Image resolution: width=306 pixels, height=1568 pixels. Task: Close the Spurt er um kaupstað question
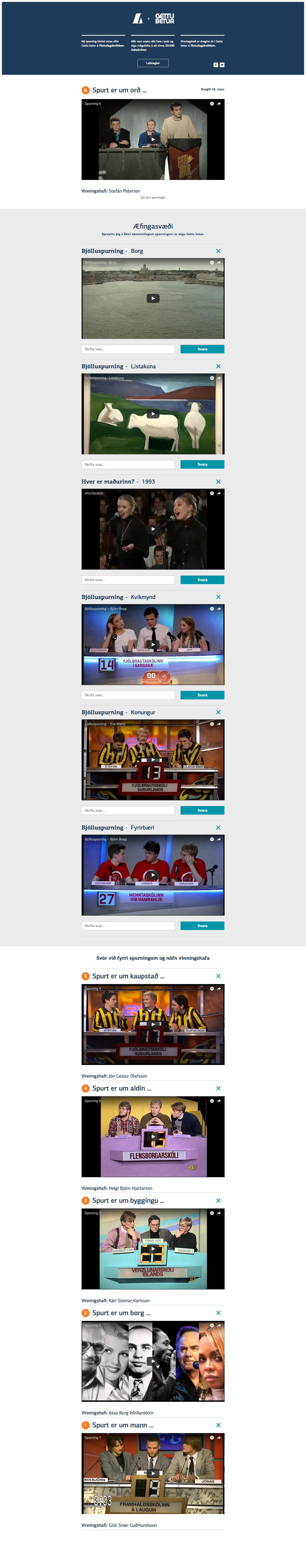[x=218, y=976]
